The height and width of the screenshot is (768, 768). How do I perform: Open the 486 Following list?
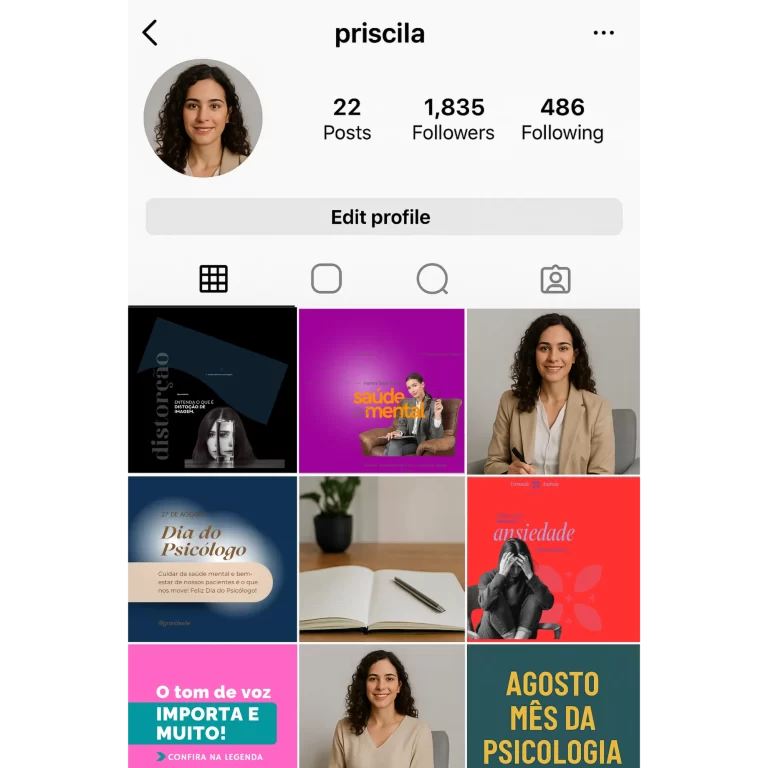[x=562, y=119]
